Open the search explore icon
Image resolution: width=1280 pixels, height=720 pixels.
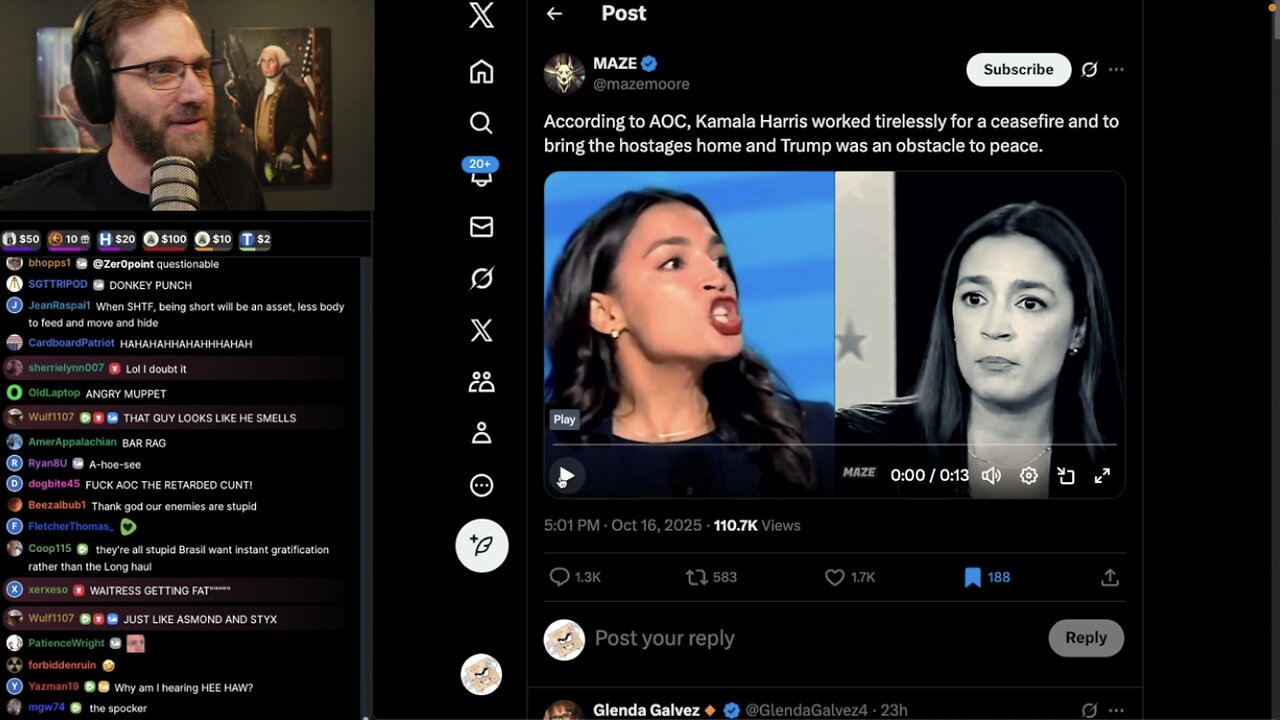coord(481,123)
